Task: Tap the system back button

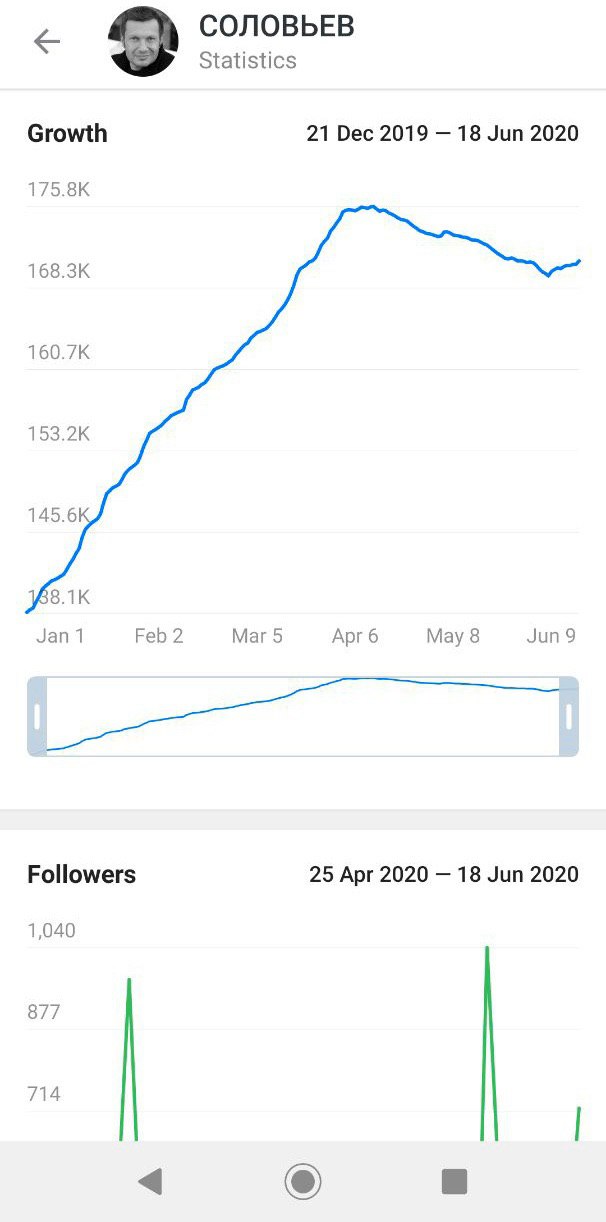Action: tap(150, 1181)
